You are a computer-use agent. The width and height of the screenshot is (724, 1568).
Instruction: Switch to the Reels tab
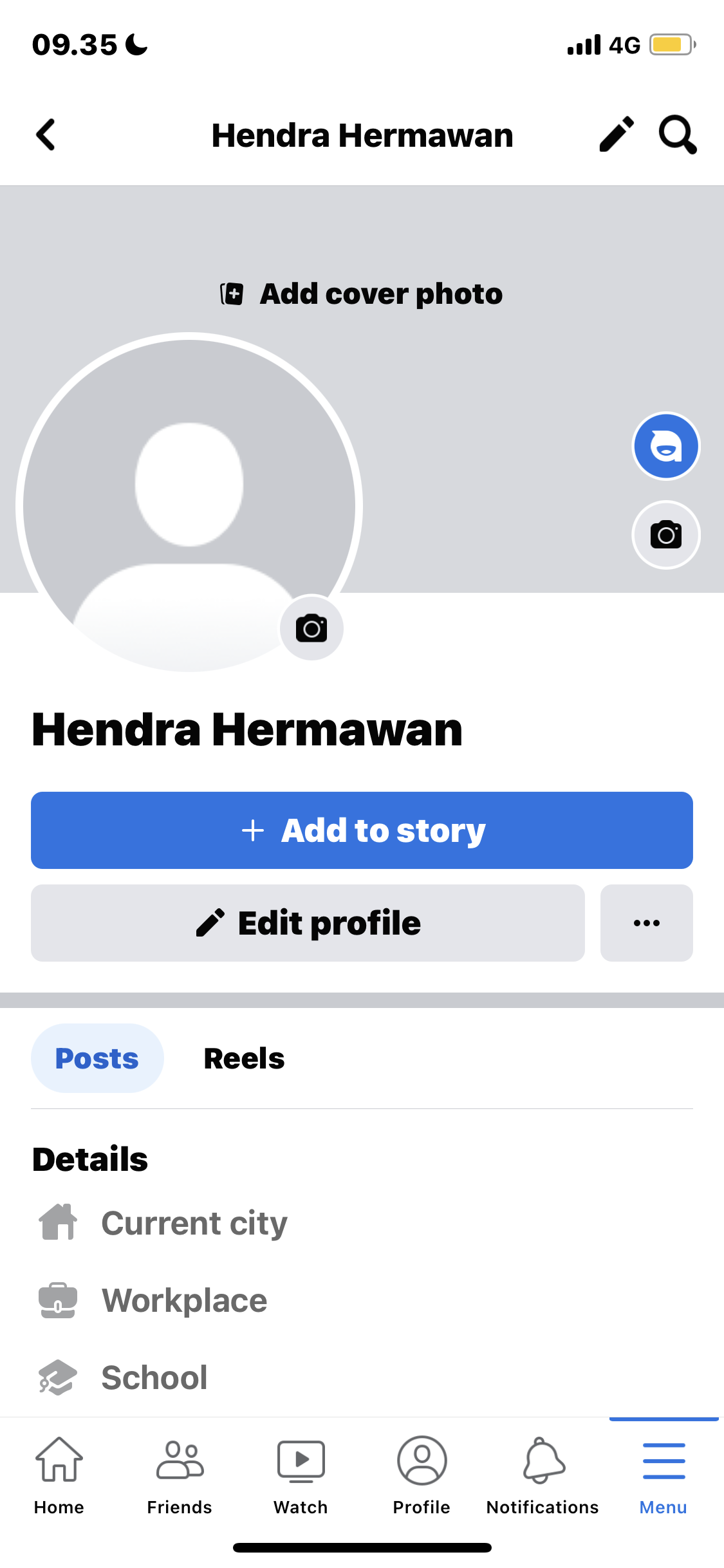tap(244, 1058)
